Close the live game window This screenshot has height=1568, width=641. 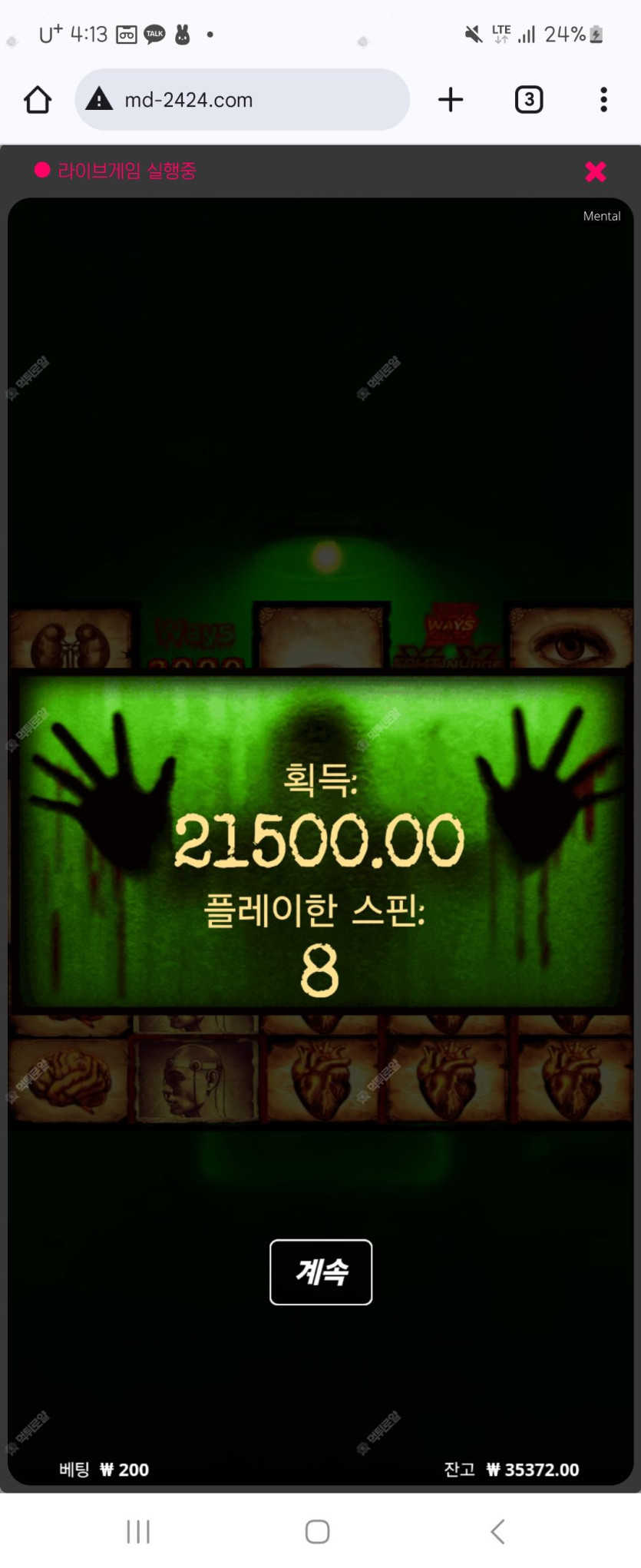(595, 171)
